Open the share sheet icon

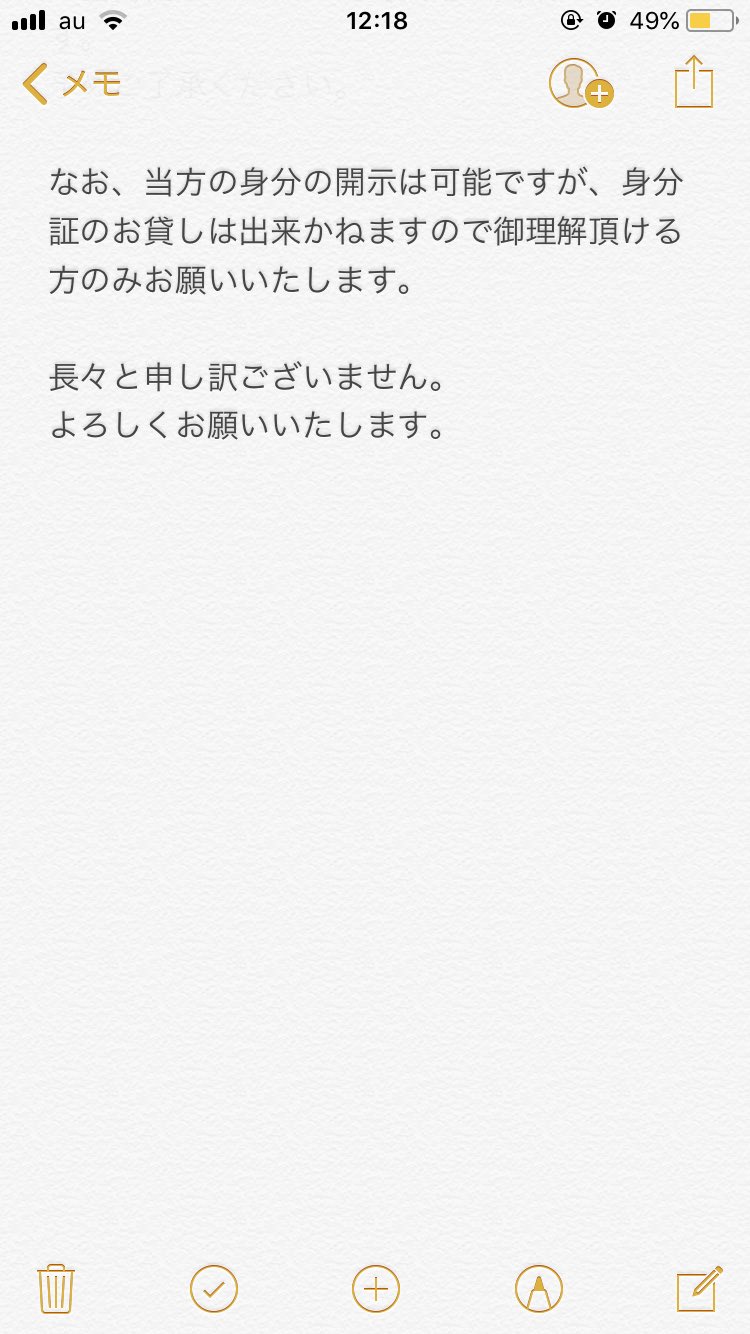[694, 82]
